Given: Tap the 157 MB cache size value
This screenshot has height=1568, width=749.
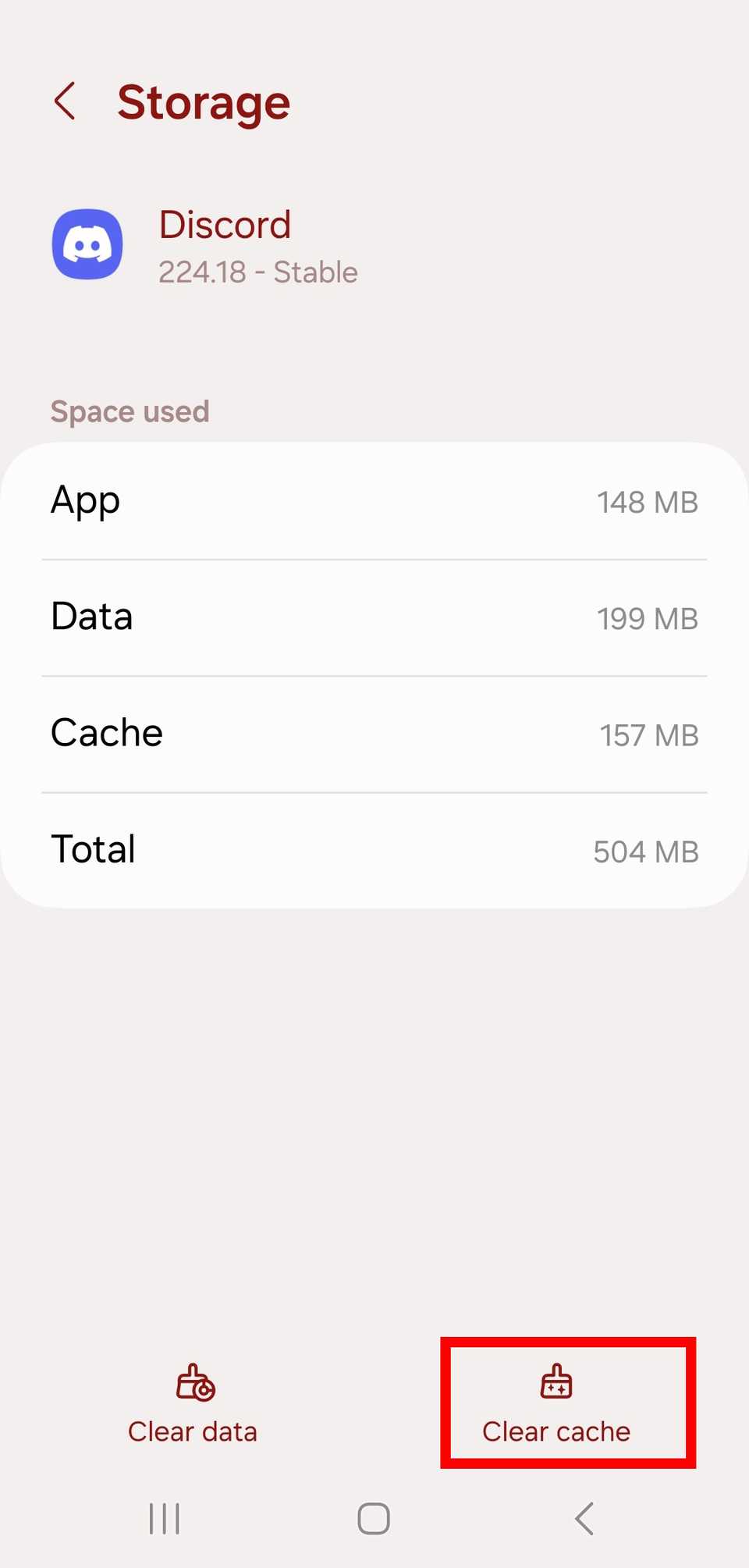Looking at the screenshot, I should 648,734.
